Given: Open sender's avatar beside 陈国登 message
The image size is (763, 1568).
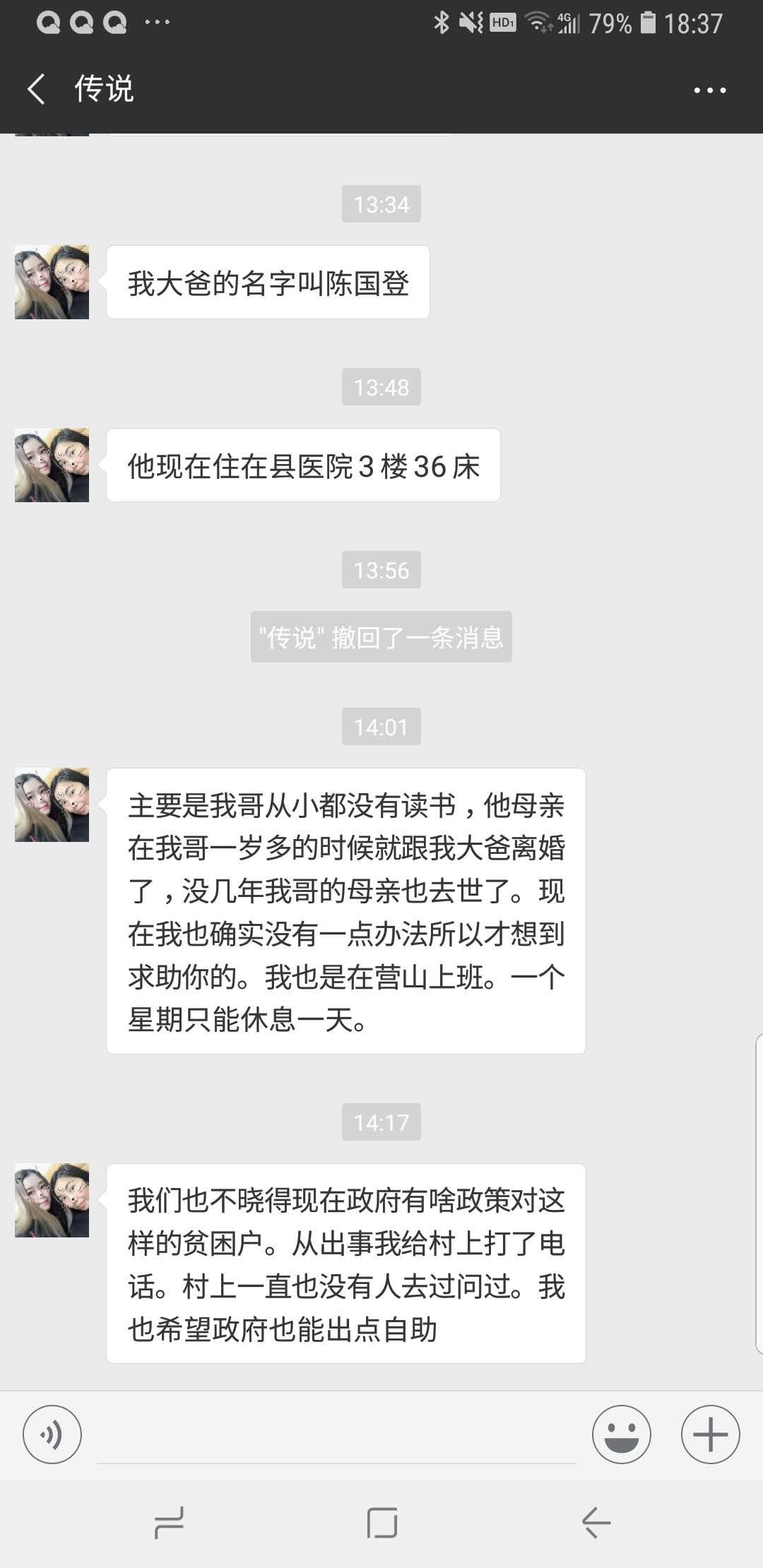Looking at the screenshot, I should (x=52, y=283).
